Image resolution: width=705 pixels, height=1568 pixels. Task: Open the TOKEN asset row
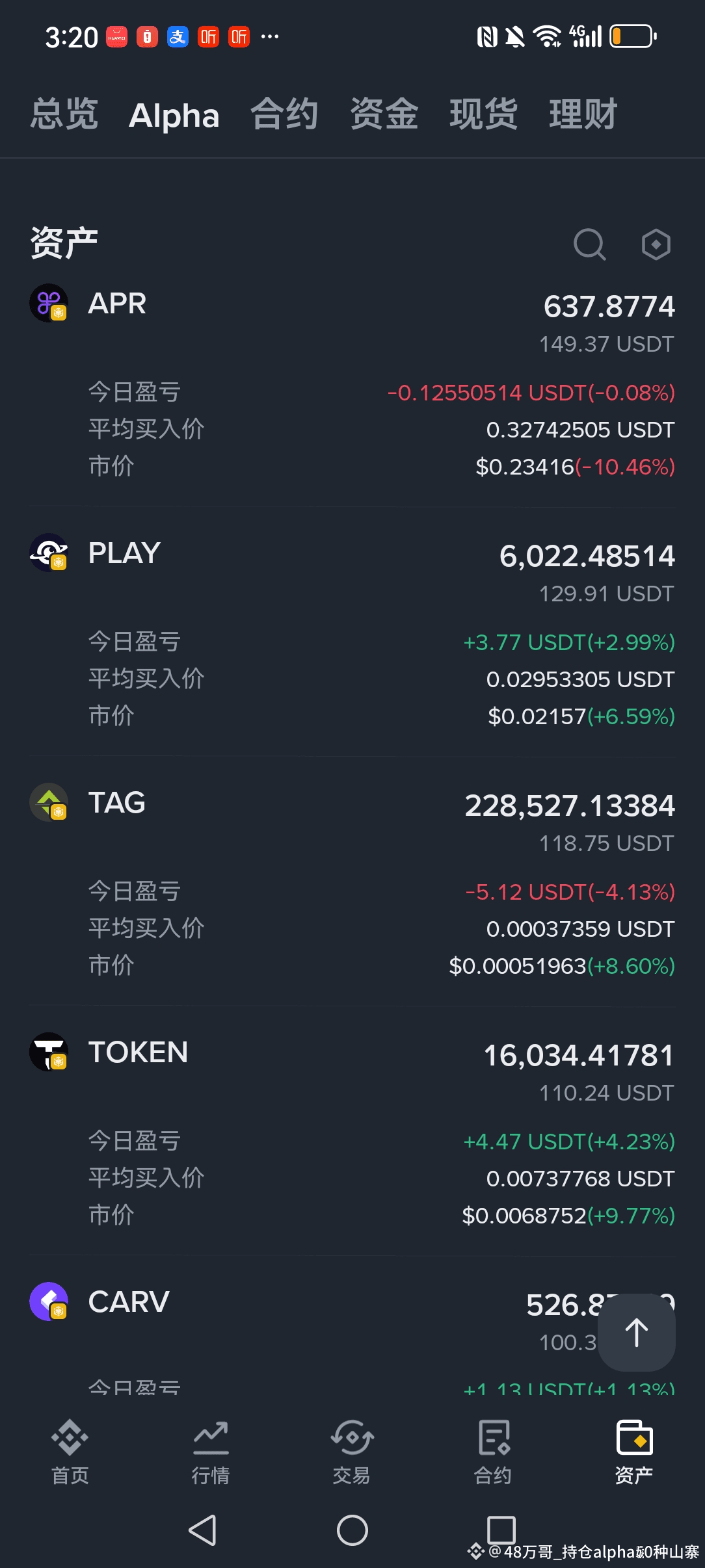138,1052
